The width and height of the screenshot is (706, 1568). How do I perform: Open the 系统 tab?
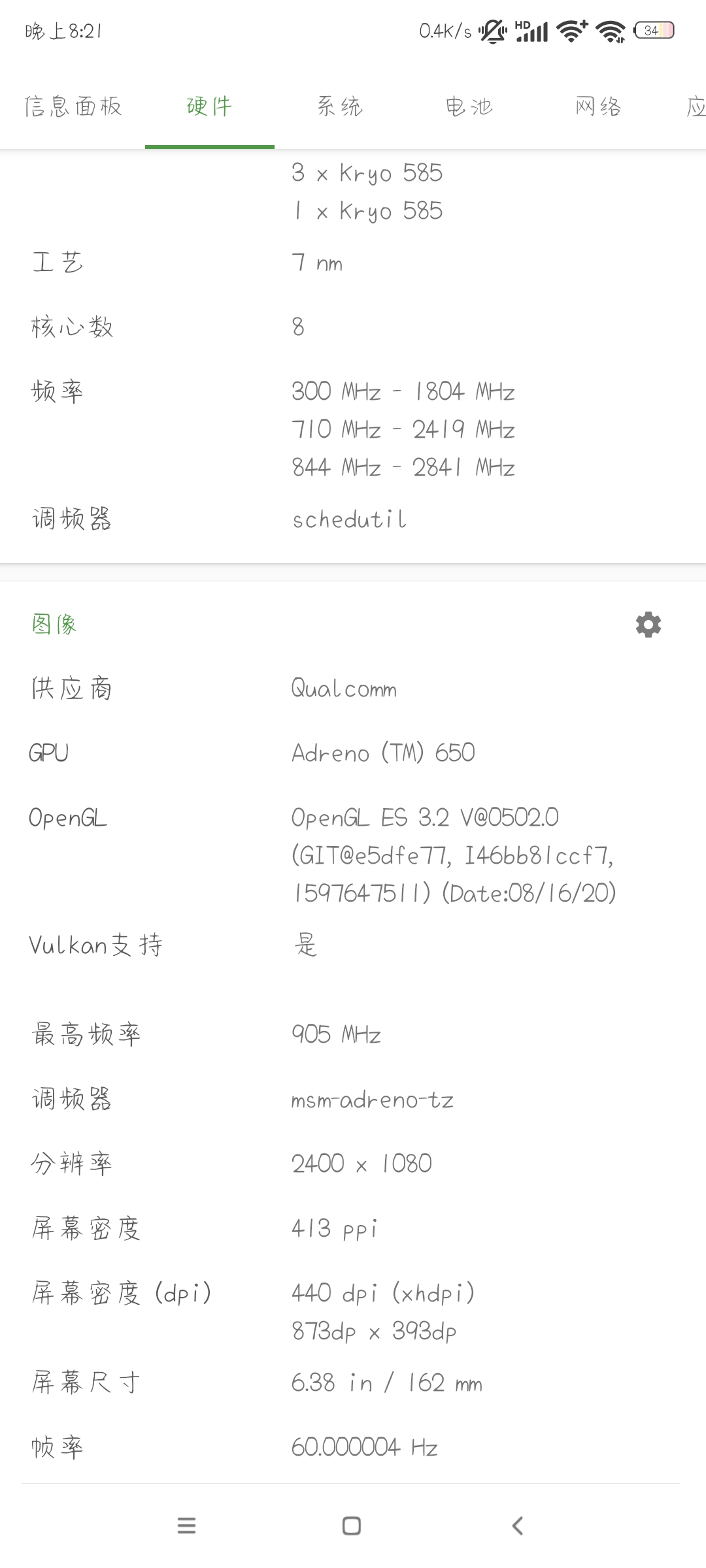(339, 106)
